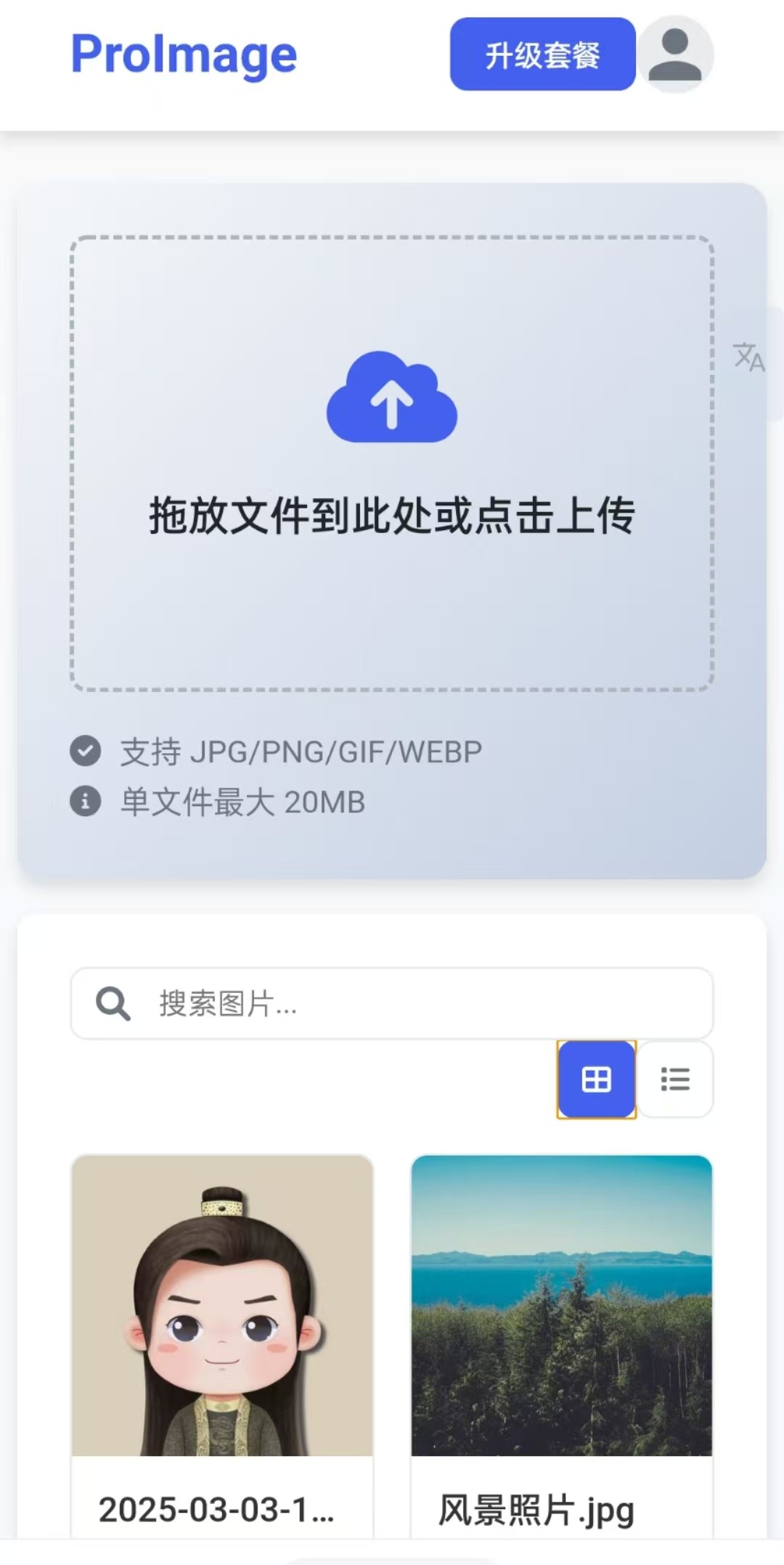Switch to grid view
This screenshot has width=784, height=1565.
pos(596,1079)
